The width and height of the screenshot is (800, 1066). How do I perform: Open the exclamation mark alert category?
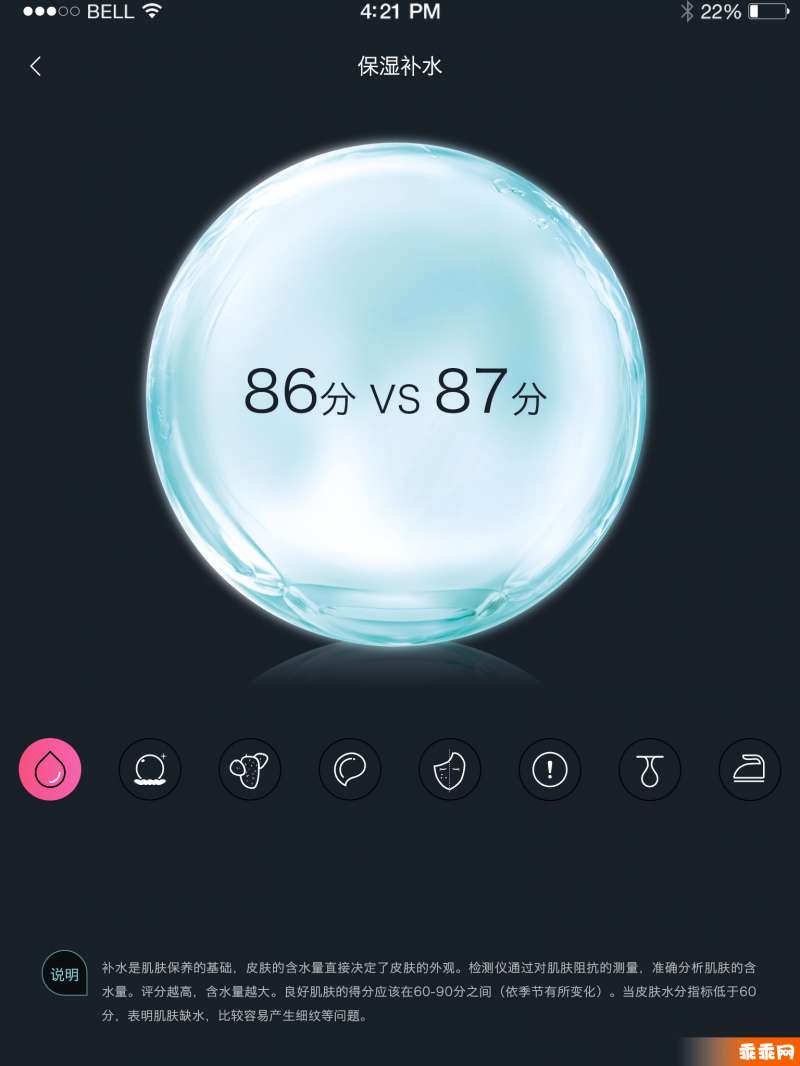coord(550,769)
